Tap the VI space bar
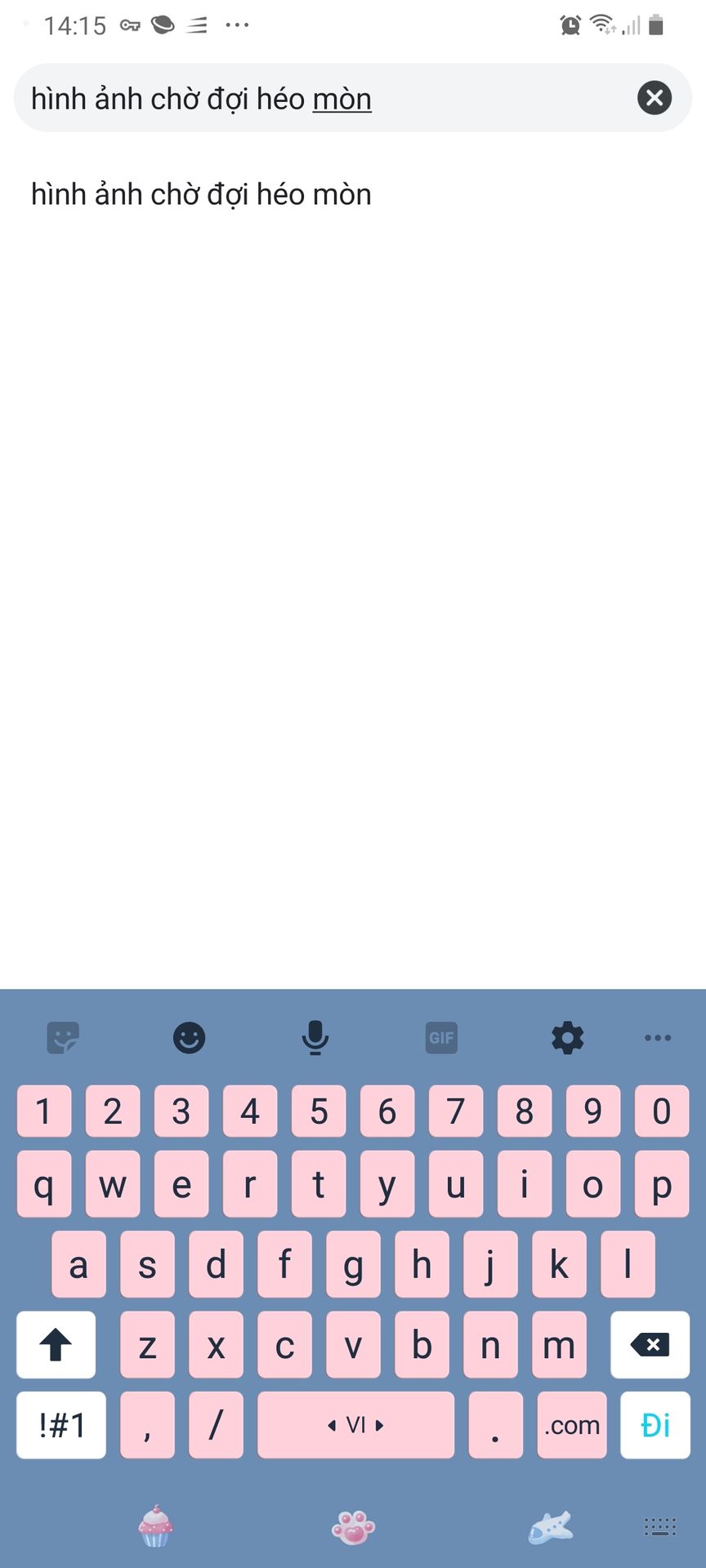706x1568 pixels. coord(355,1425)
